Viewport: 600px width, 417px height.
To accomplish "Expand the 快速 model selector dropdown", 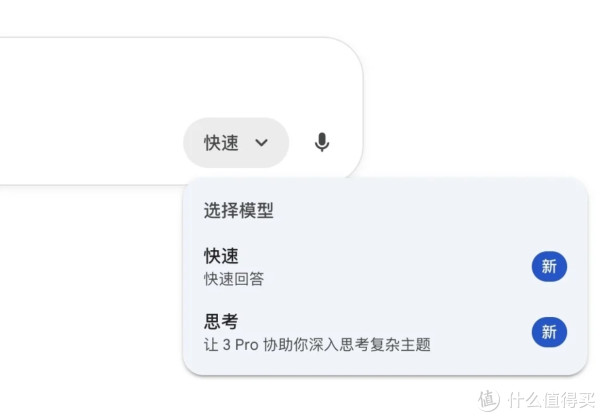I will pos(236,143).
